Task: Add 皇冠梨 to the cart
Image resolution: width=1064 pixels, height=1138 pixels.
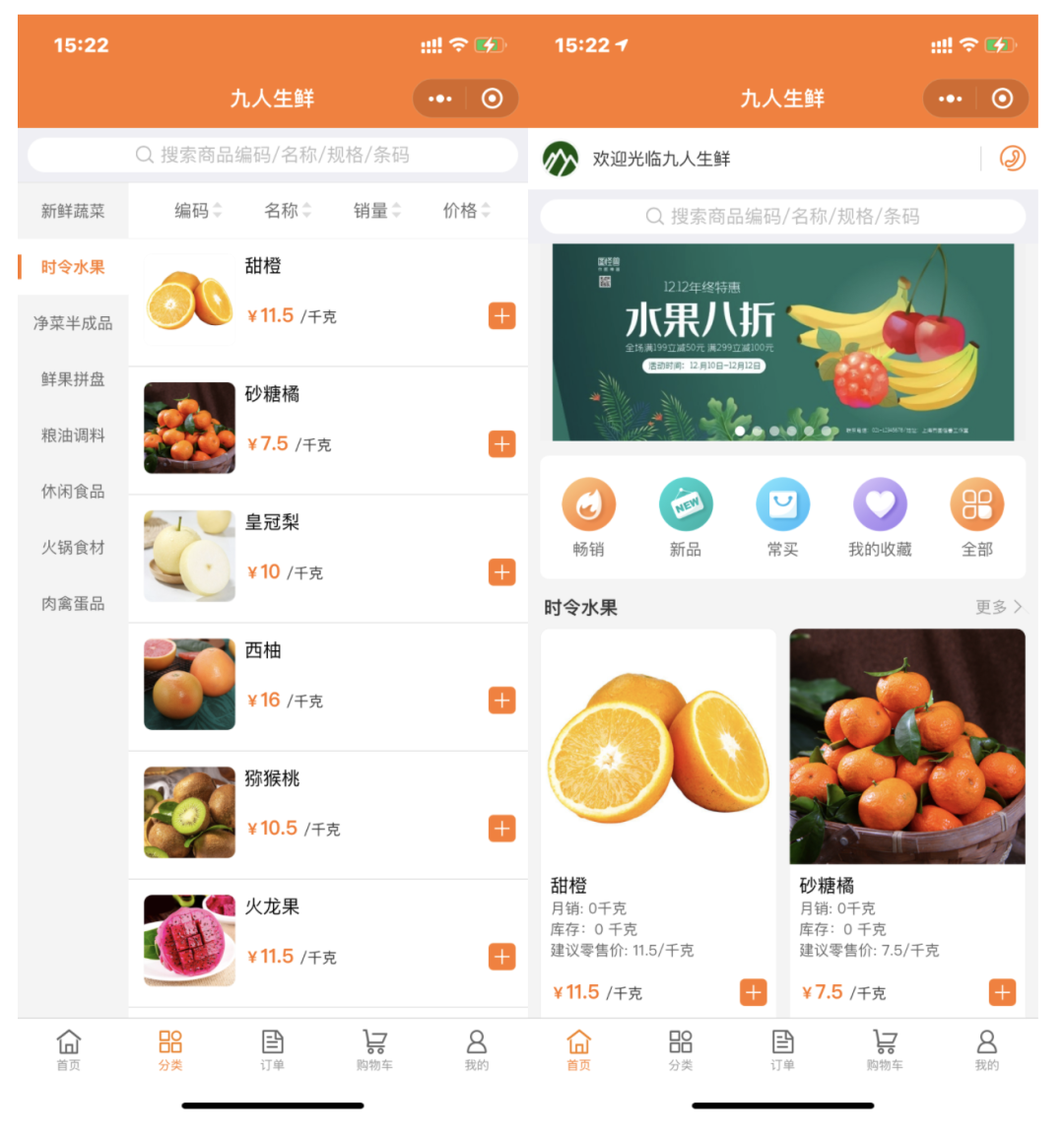Action: click(x=501, y=572)
